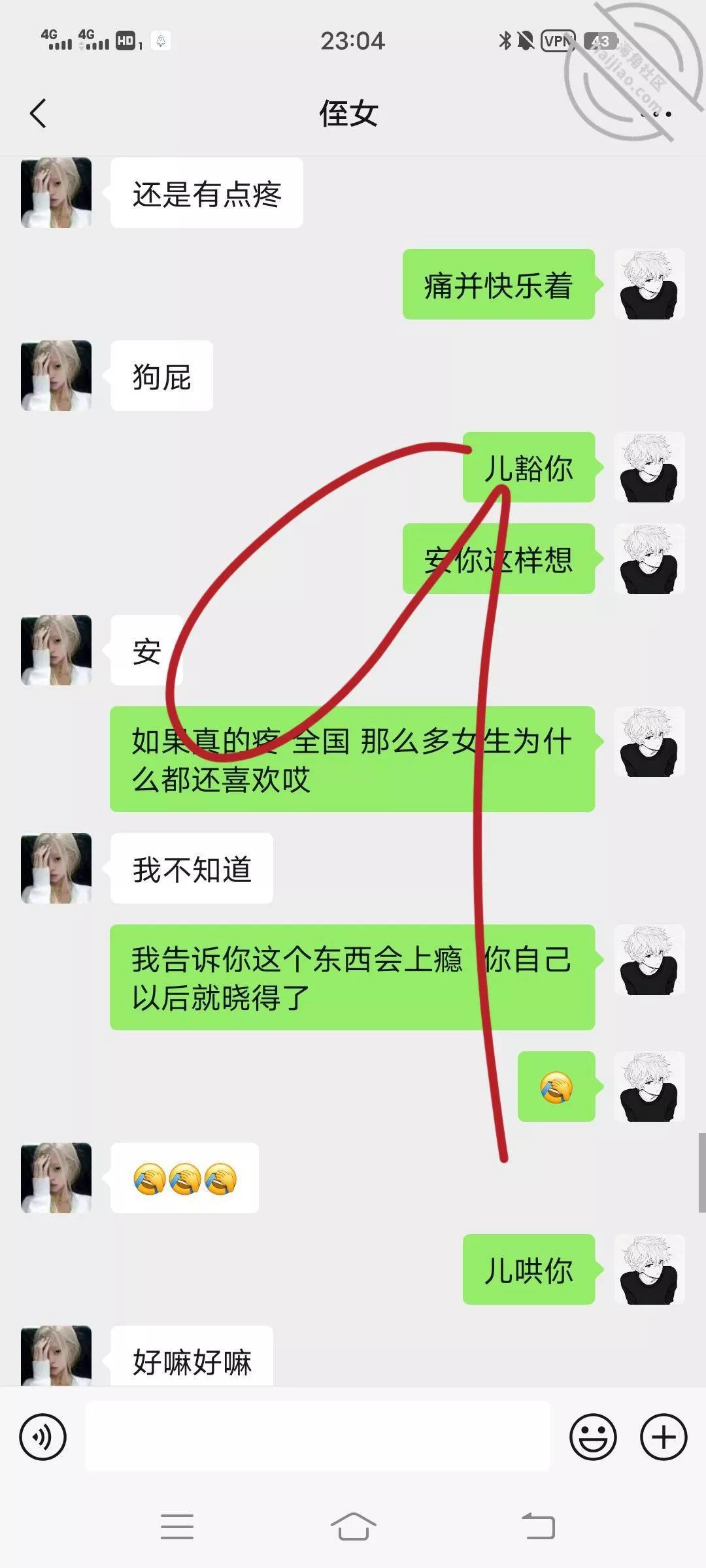The width and height of the screenshot is (706, 1568).
Task: Focus the message text field
Action: coord(317,1437)
